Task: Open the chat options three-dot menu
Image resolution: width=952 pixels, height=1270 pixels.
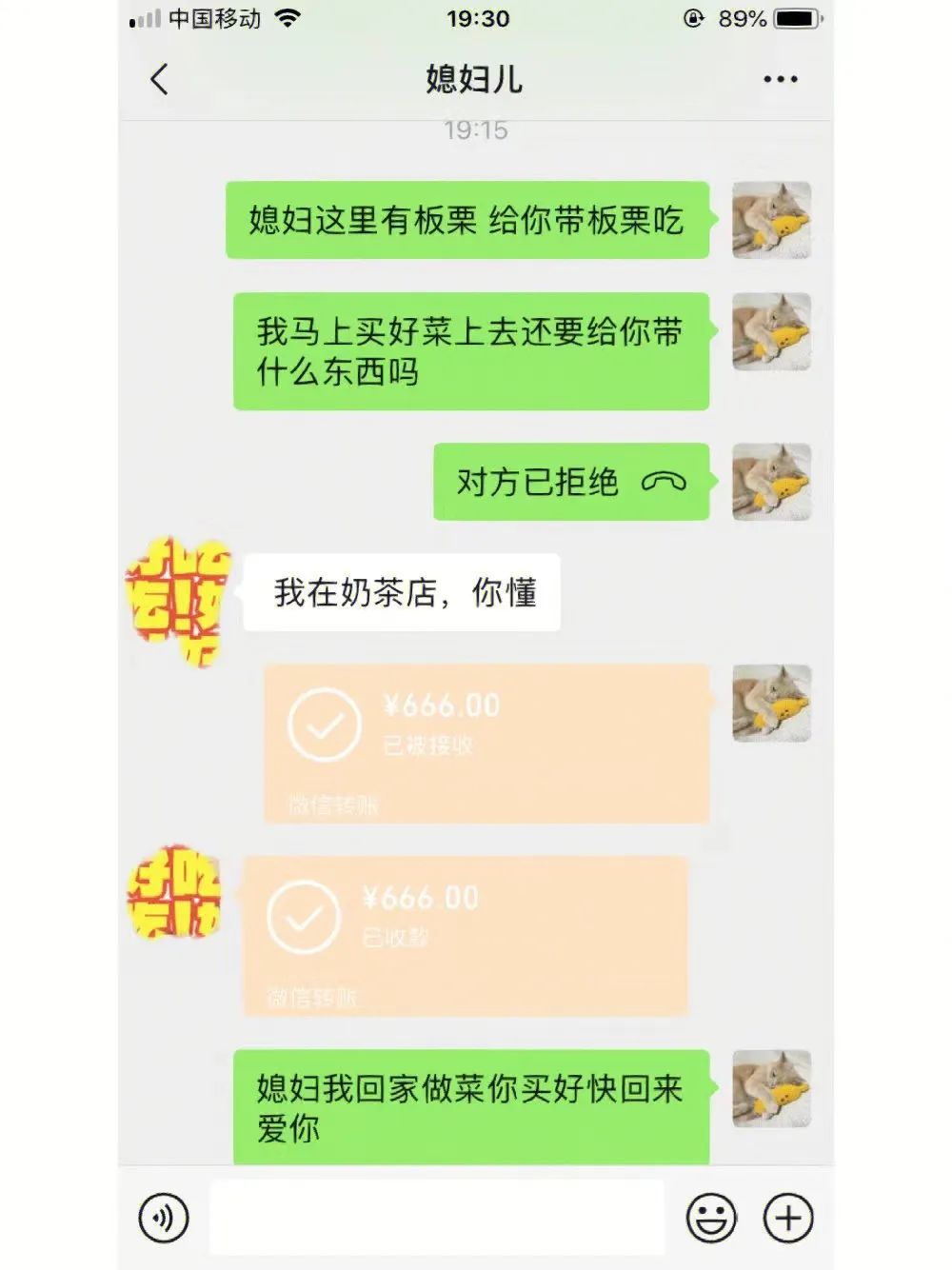Action: (x=780, y=79)
